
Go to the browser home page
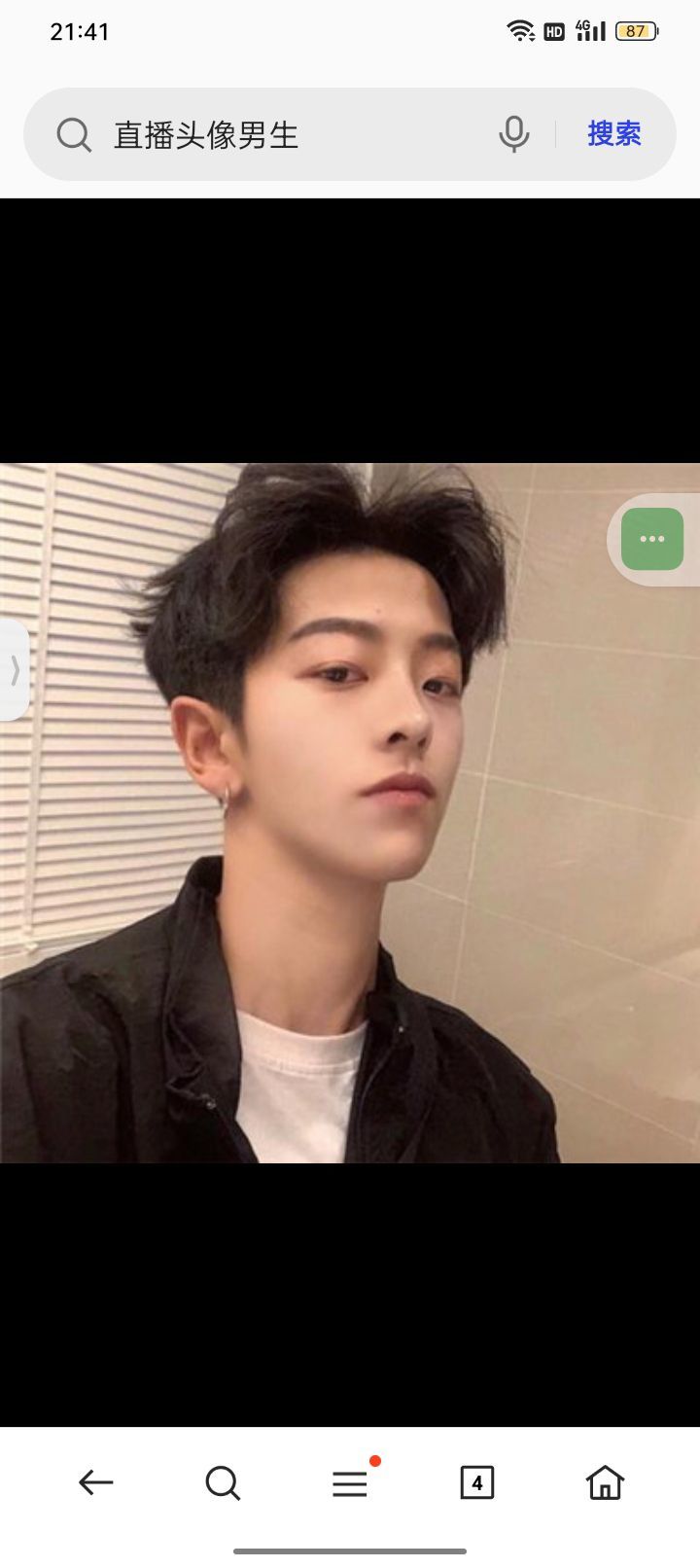point(605,1482)
